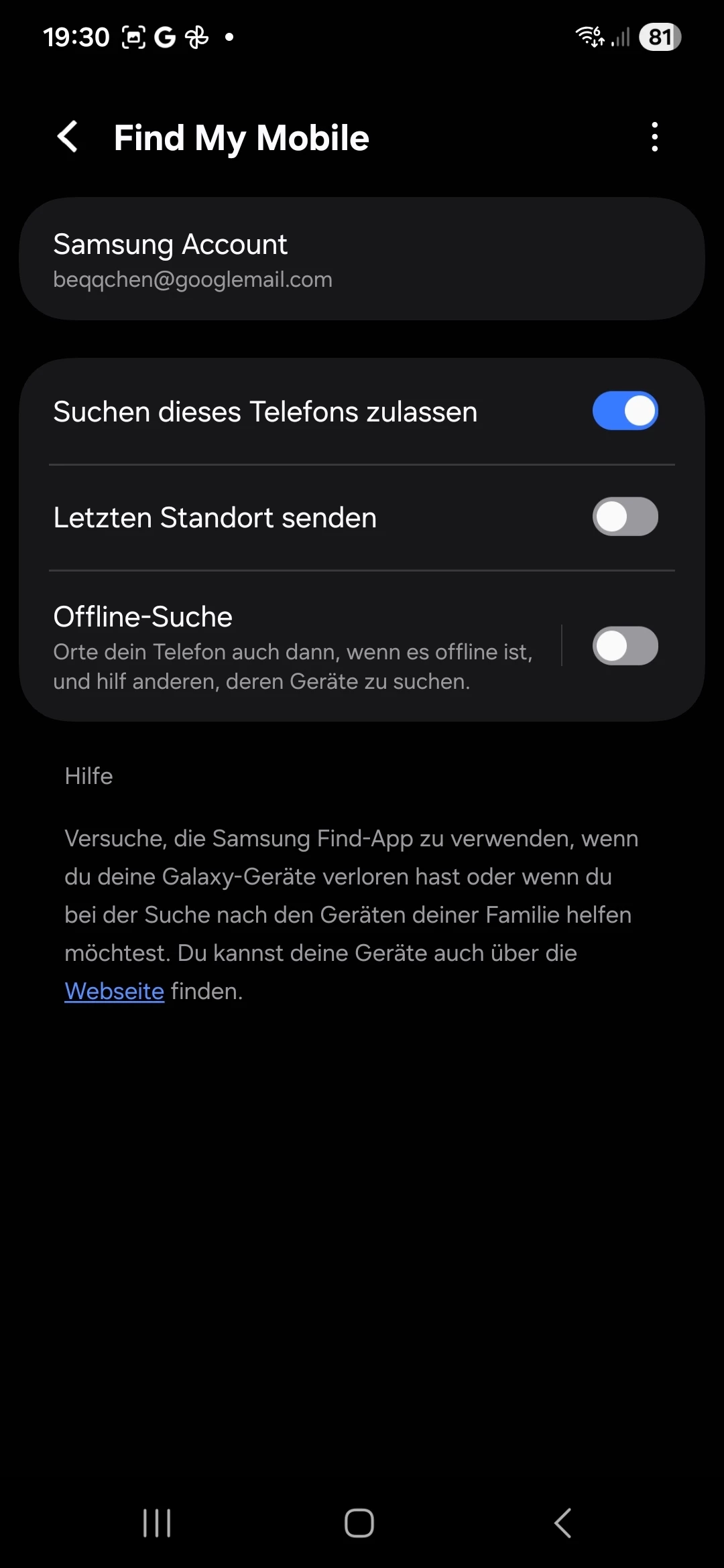The height and width of the screenshot is (1568, 724).
Task: Open recent apps in navigation bar
Action: coord(157,1522)
